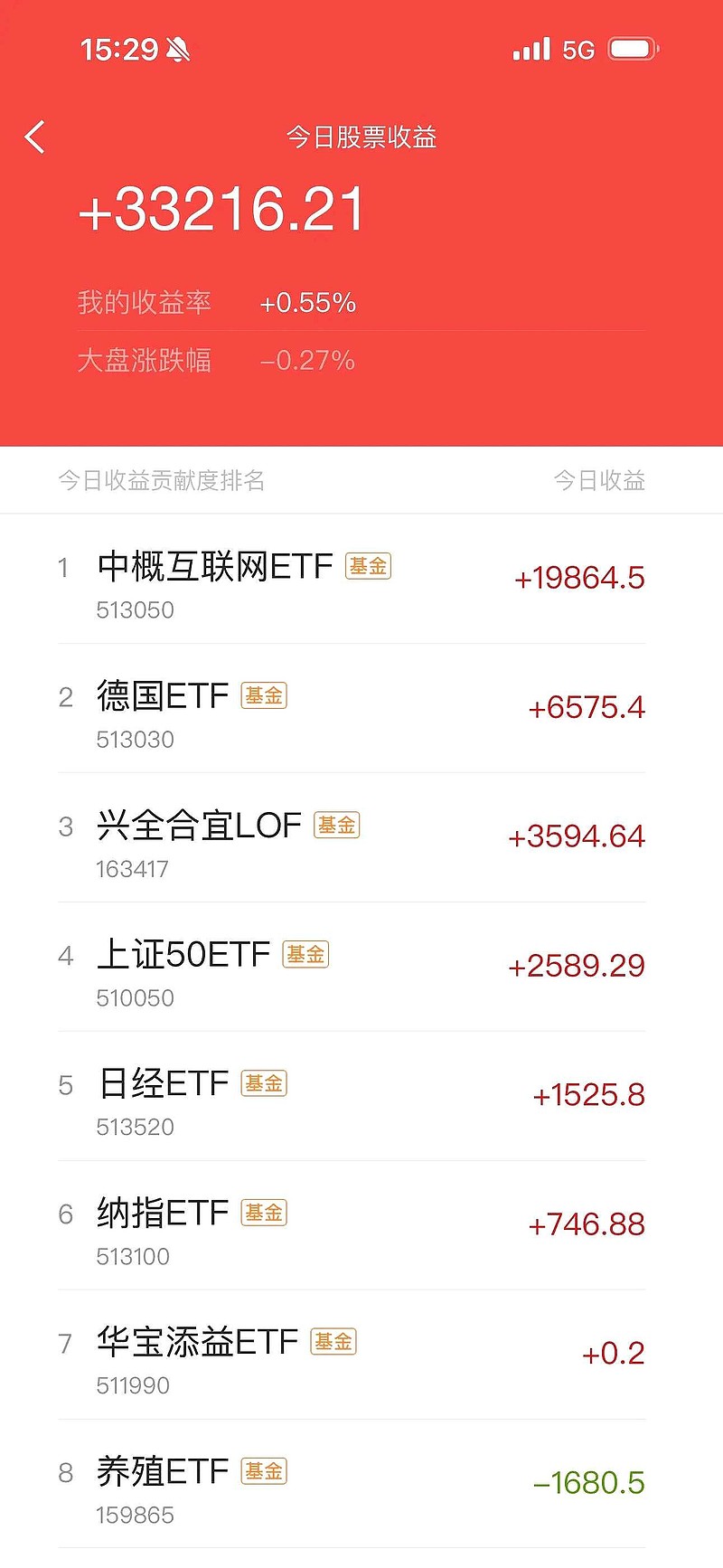Tap the 基金 badge next to 养殖ETF
Screen dimensions: 723x1568
pos(264,1472)
